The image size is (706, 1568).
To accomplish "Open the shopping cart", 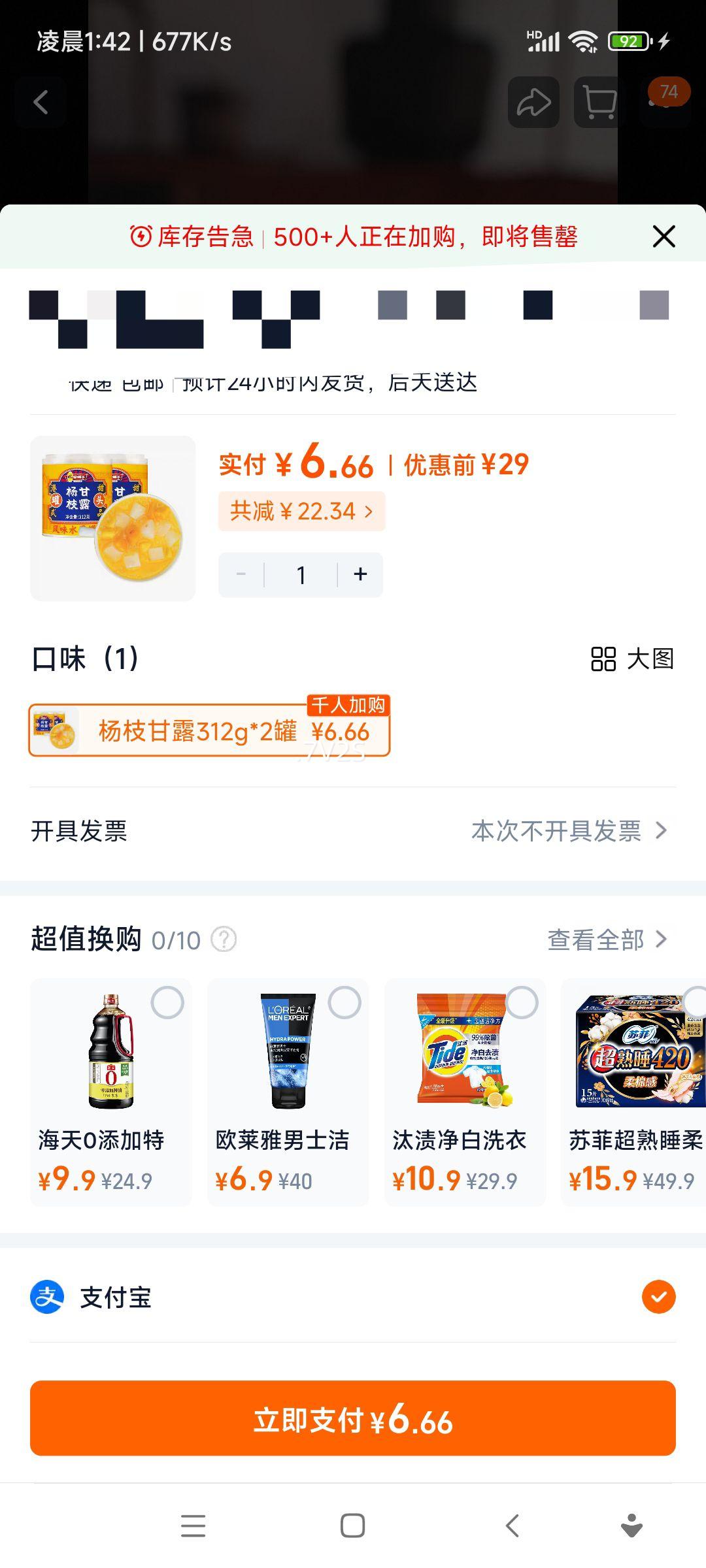I will 599,102.
